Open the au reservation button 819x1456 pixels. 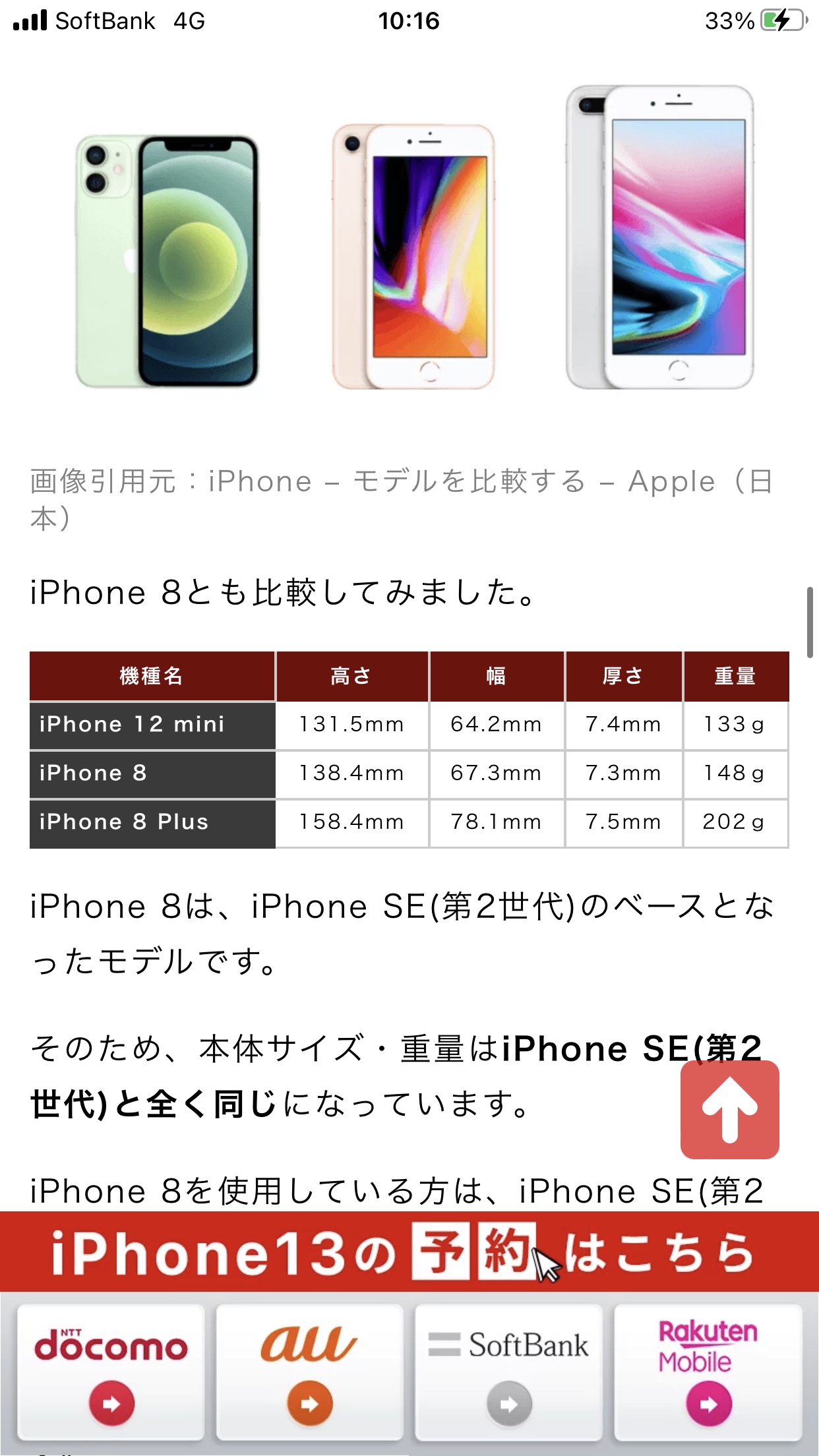310,1372
